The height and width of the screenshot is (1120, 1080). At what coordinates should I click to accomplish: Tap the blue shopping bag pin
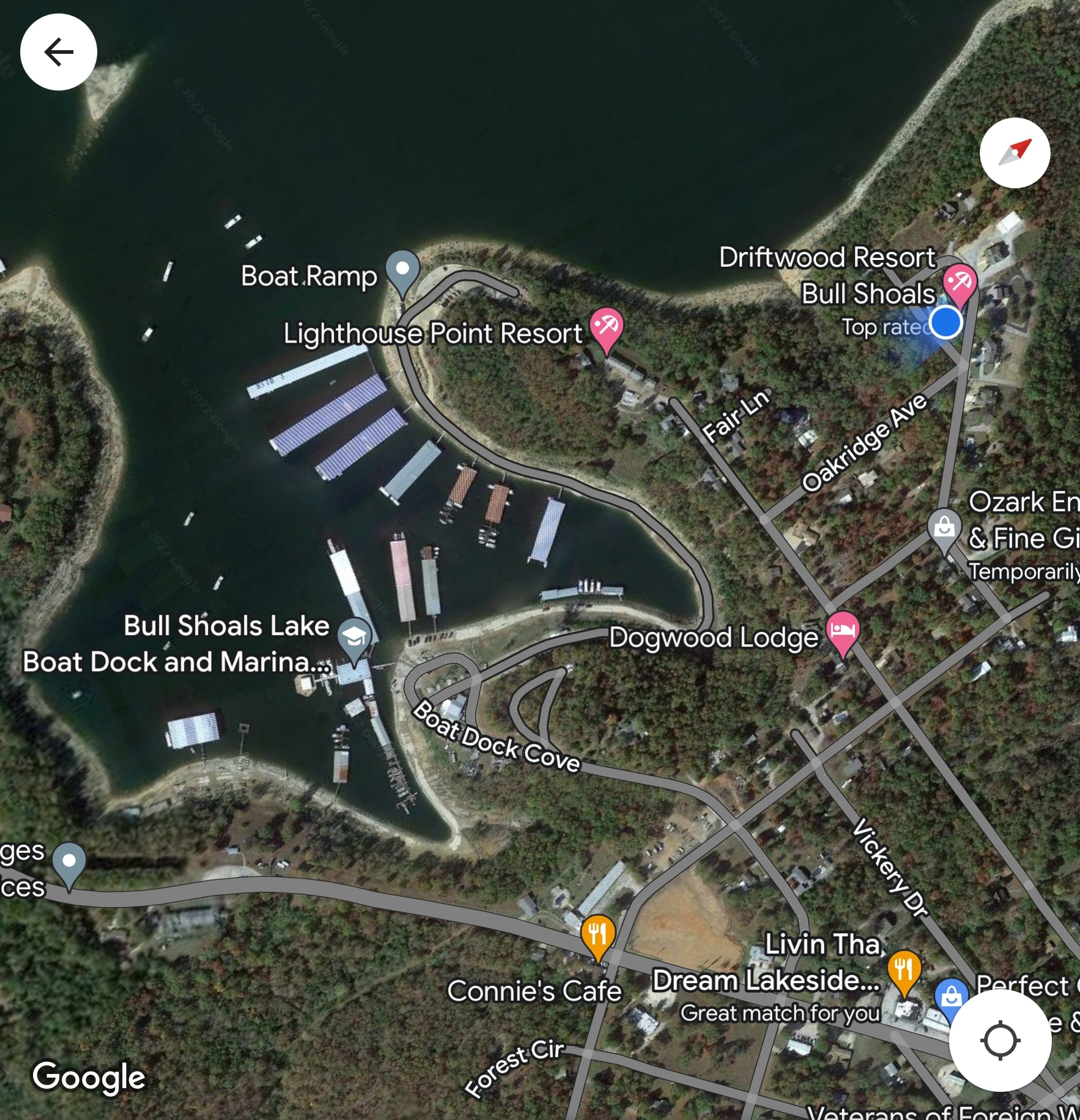click(950, 997)
